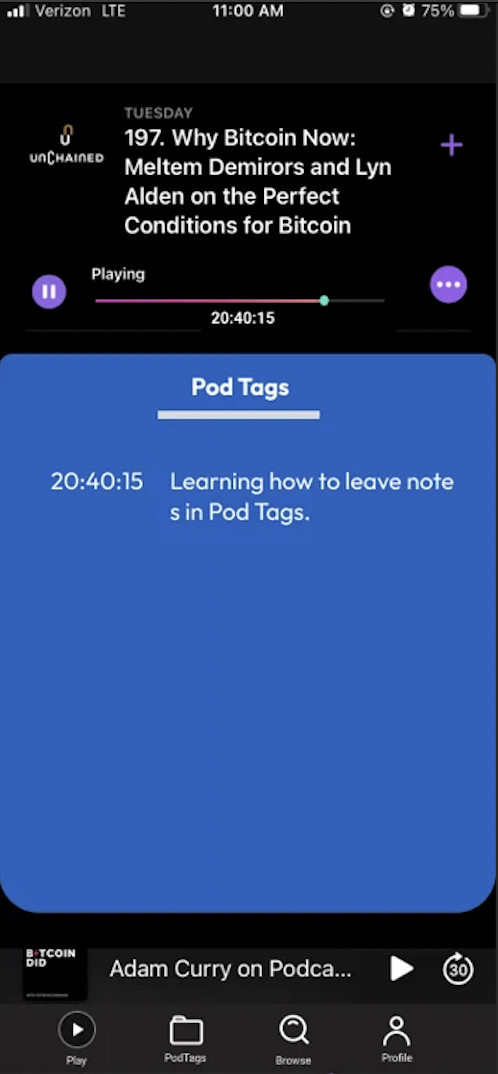This screenshot has width=498, height=1074.
Task: Tap the episode progress bar
Action: tap(240, 301)
